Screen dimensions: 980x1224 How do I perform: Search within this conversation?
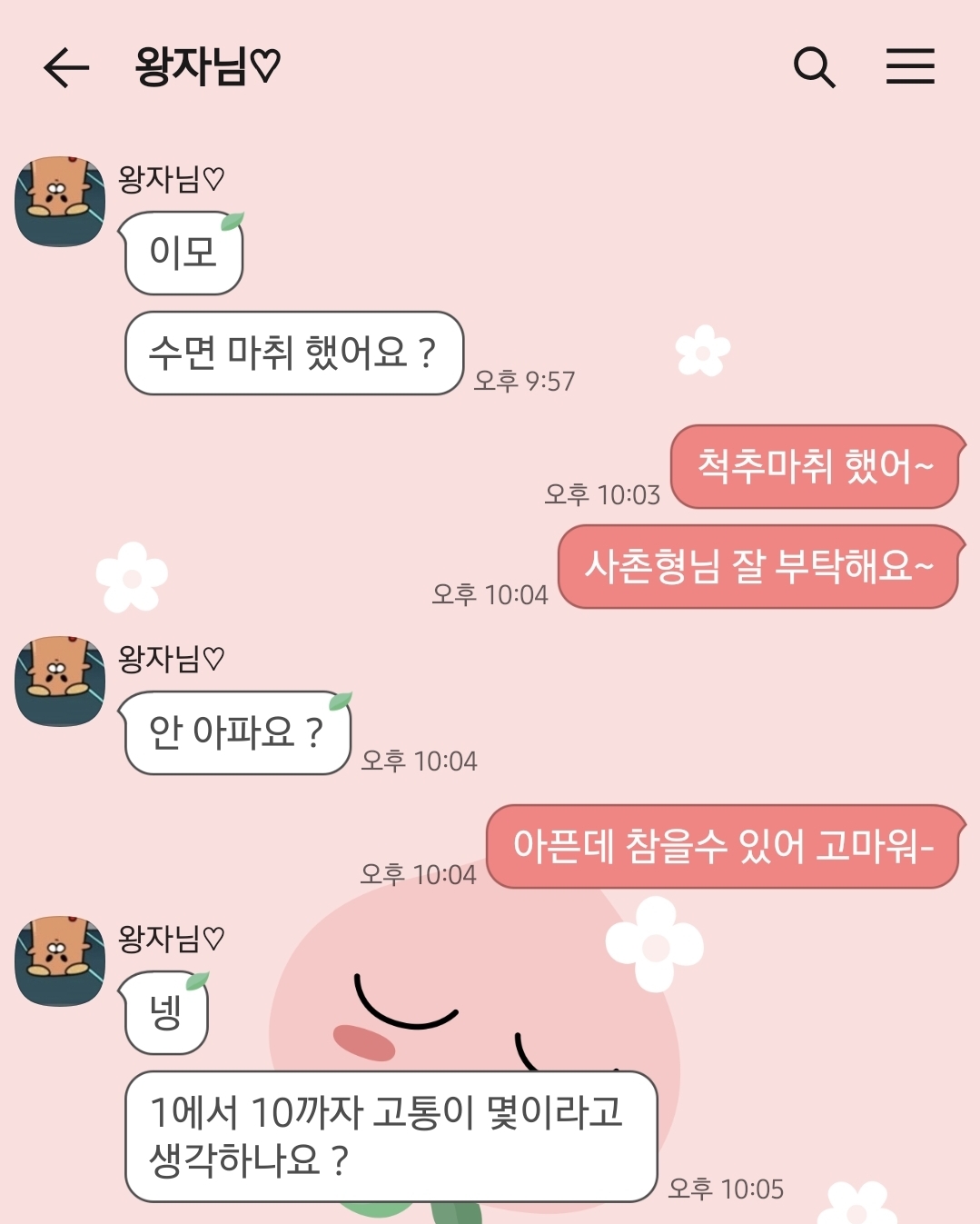coord(814,67)
